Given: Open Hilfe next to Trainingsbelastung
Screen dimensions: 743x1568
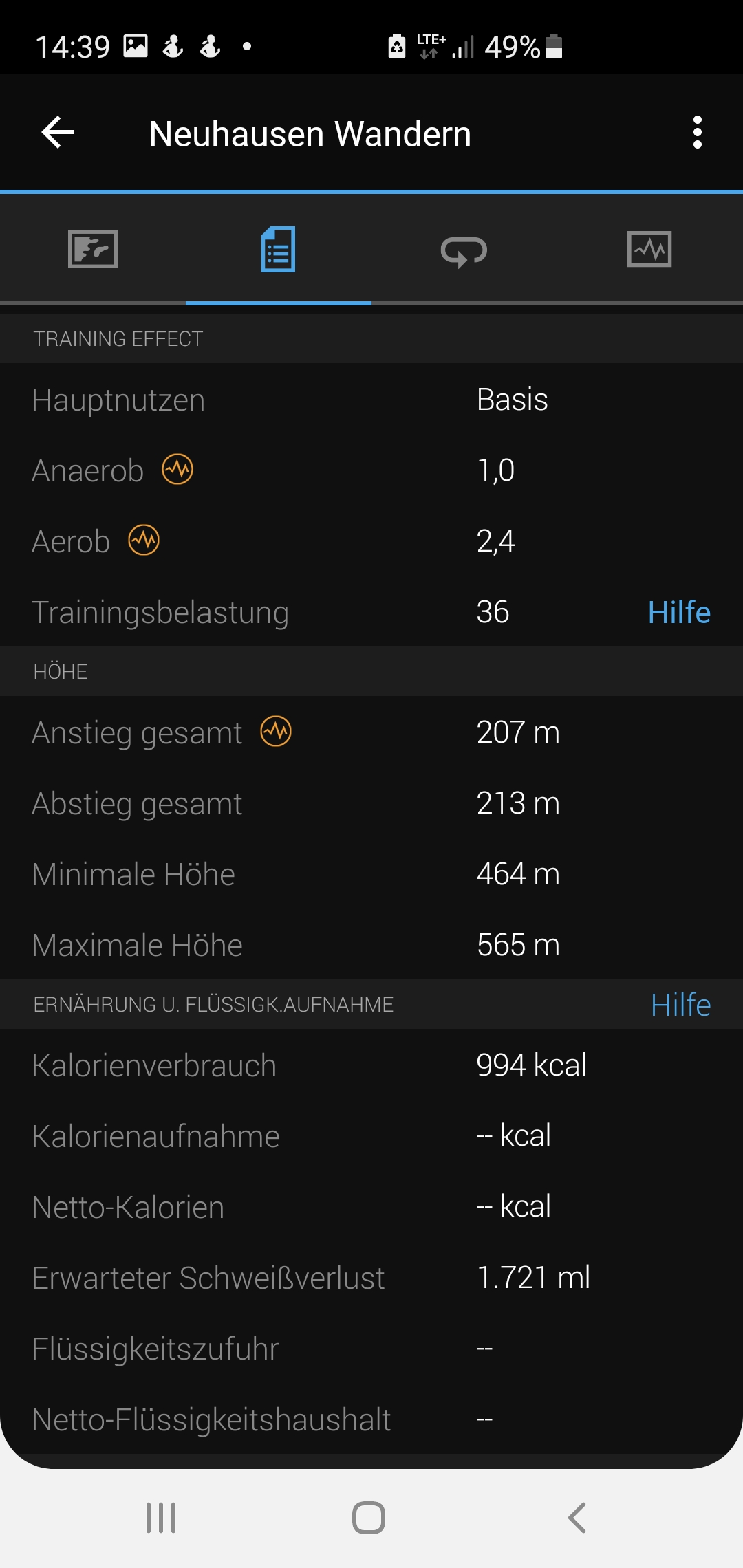Looking at the screenshot, I should (679, 612).
